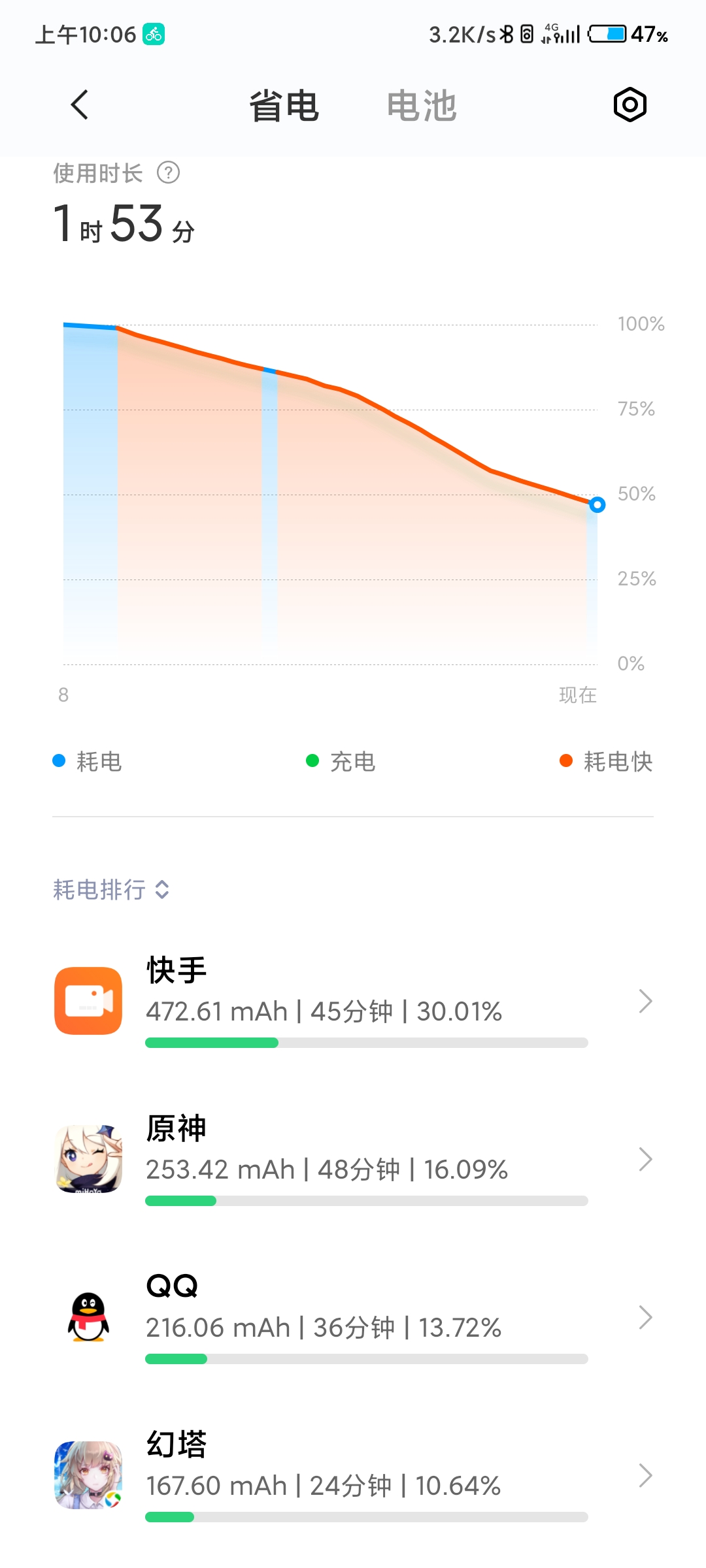Screen dimensions: 706x1568
Task: View QQ power consumption details
Action: (x=353, y=1317)
